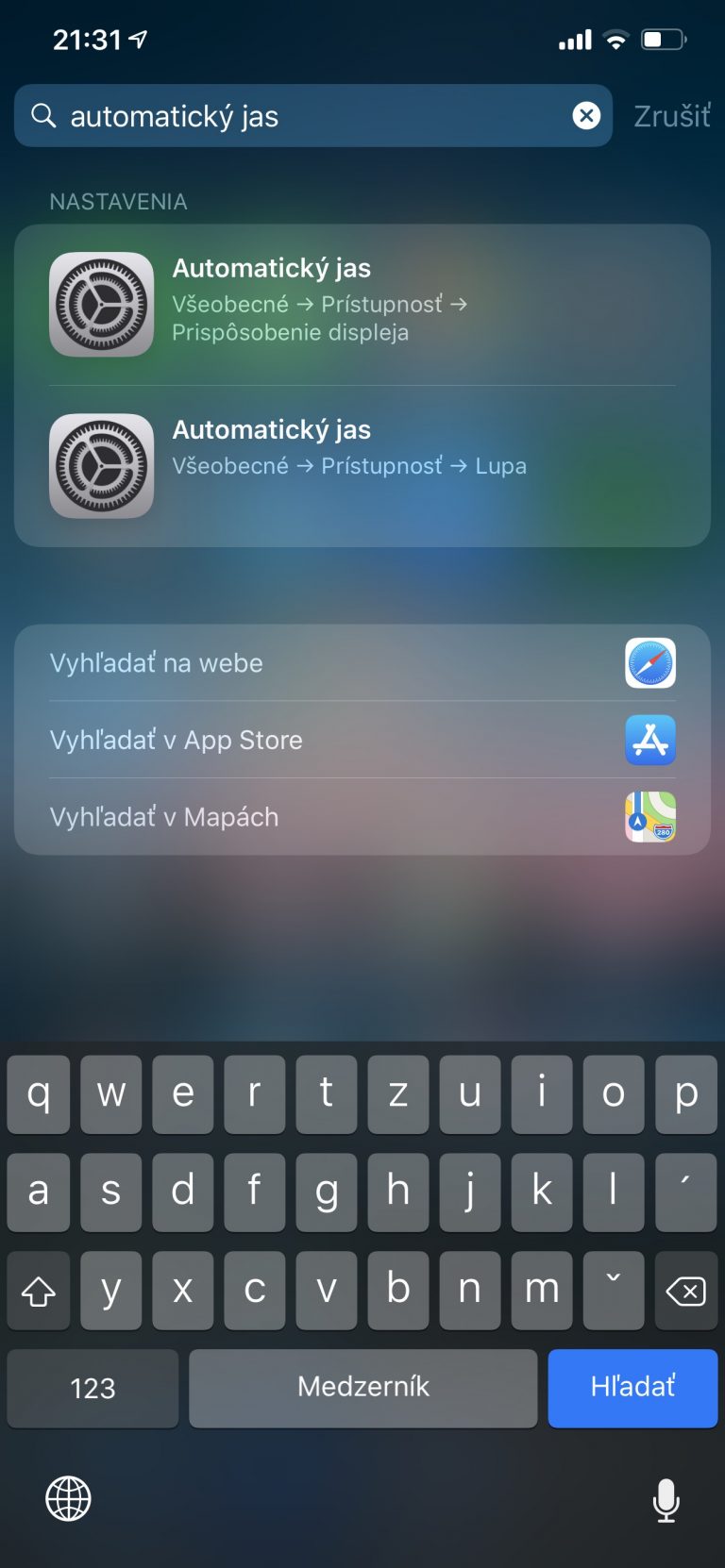Select Vyhľadať v Mapách
Screen dimensions: 725x1568
tap(362, 817)
